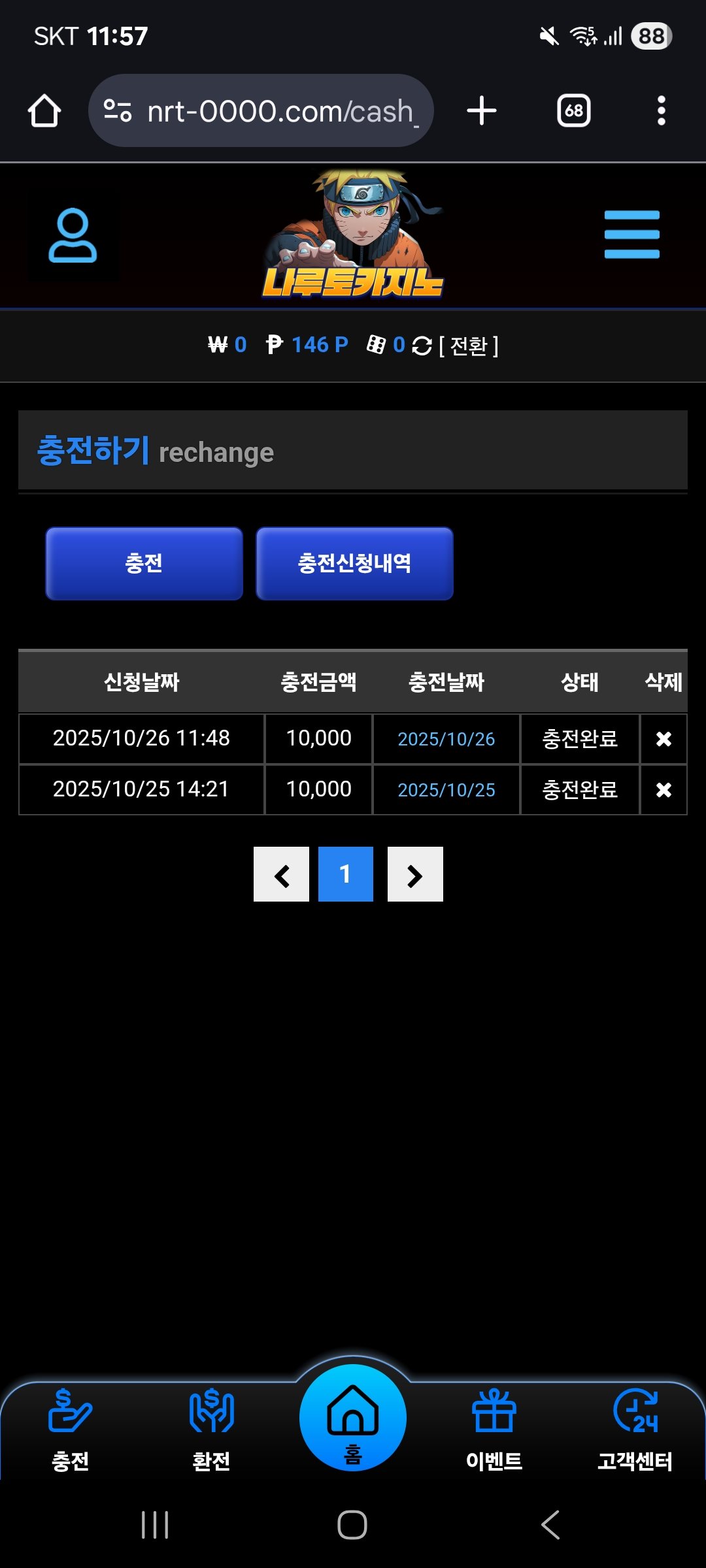Screen dimensions: 706x1568
Task: Delete the 2025/10/25 14:21 record
Action: [x=664, y=790]
